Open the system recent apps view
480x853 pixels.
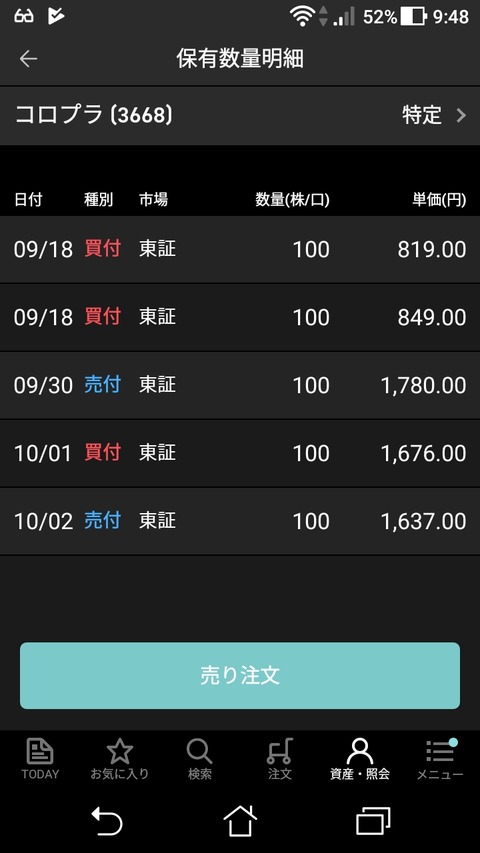(373, 821)
